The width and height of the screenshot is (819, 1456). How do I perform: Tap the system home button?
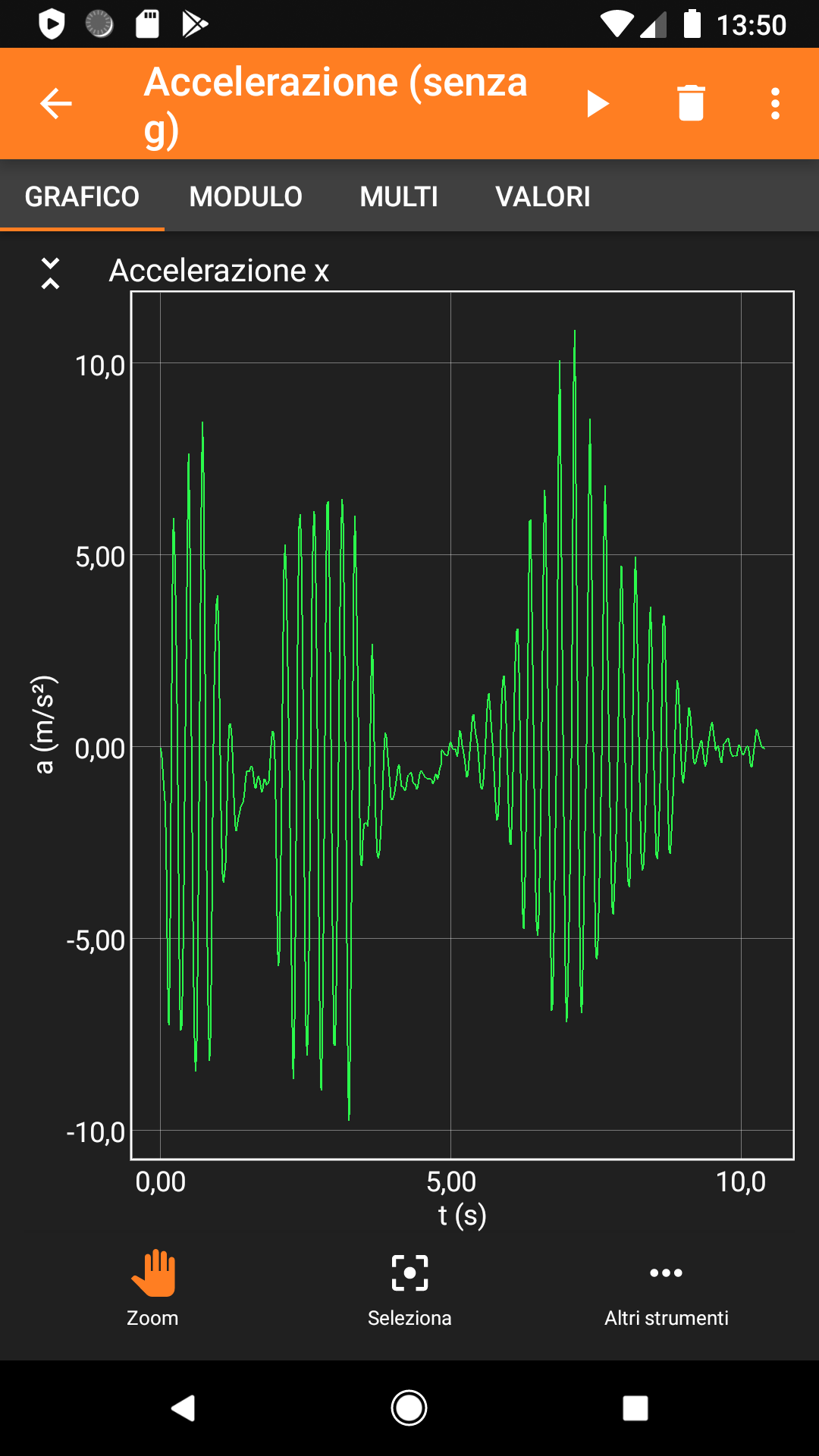tap(409, 1408)
